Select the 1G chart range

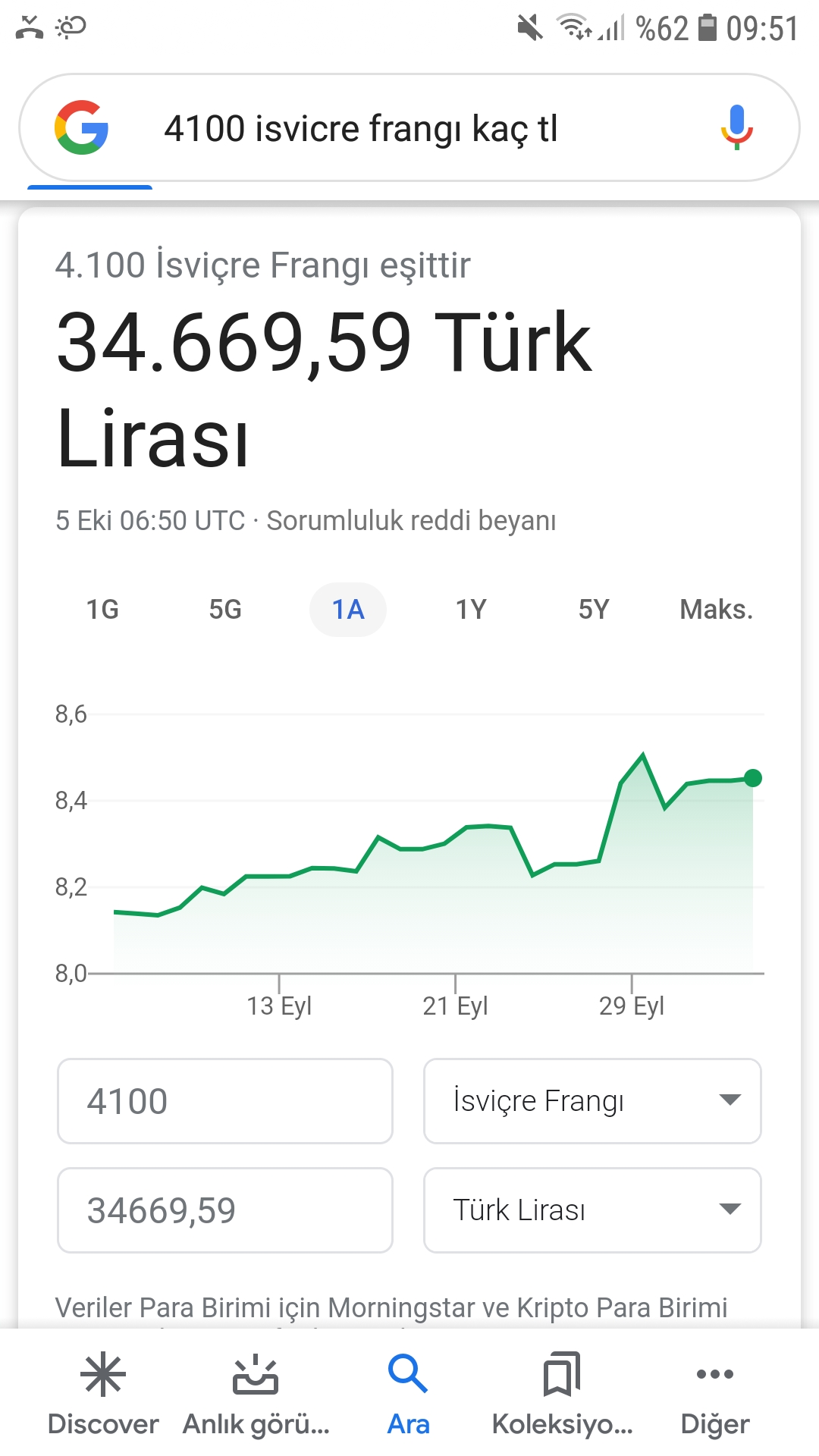pyautogui.click(x=102, y=610)
